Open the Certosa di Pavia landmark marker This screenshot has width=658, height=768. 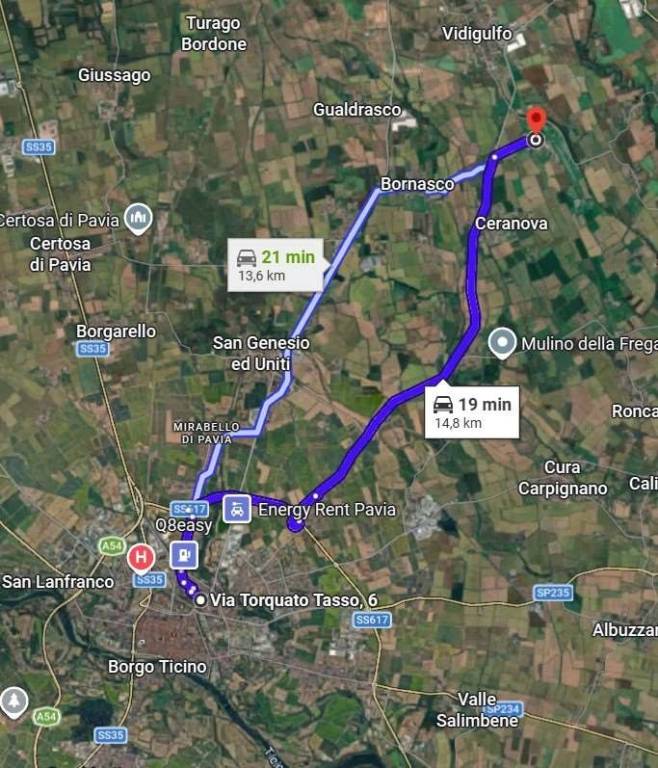coord(139,217)
